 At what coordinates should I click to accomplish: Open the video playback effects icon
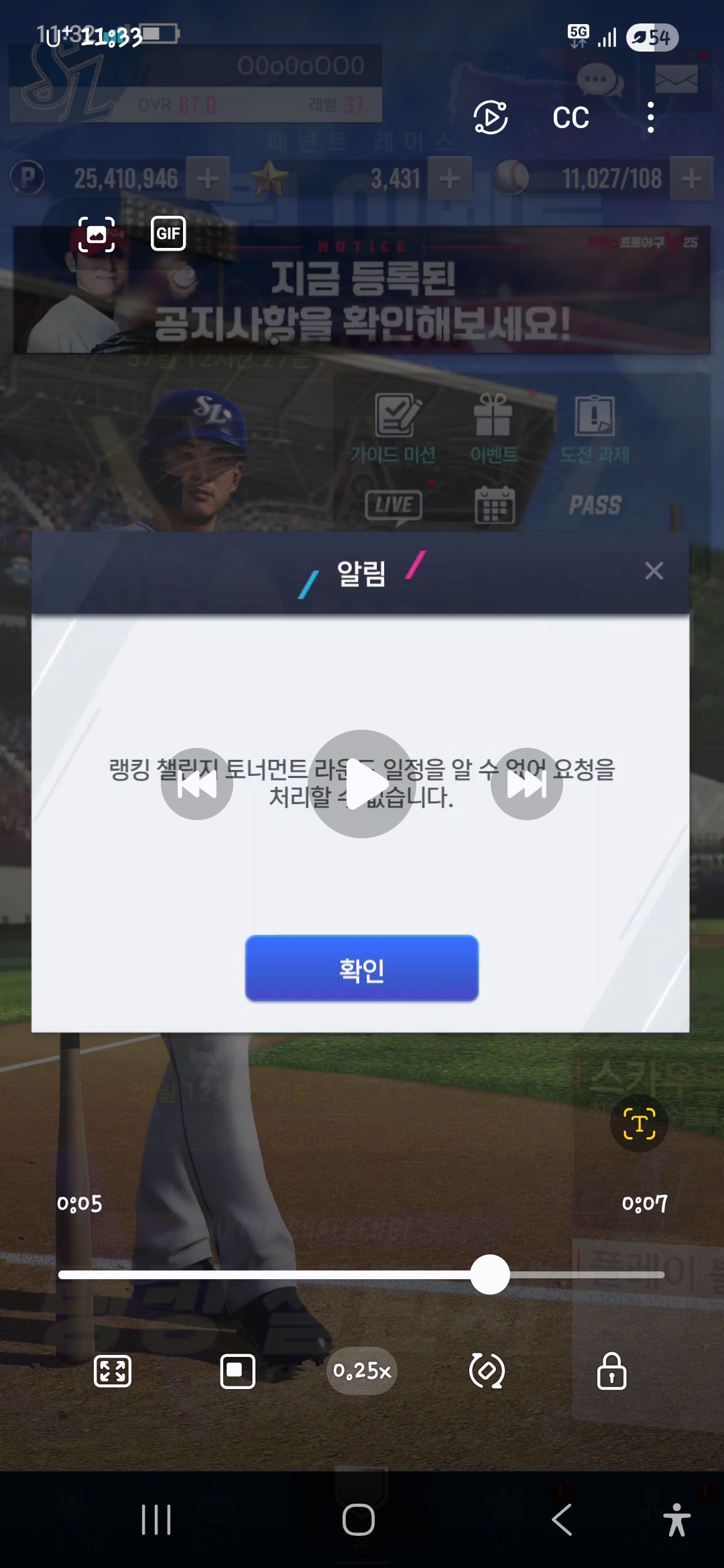coord(491,118)
